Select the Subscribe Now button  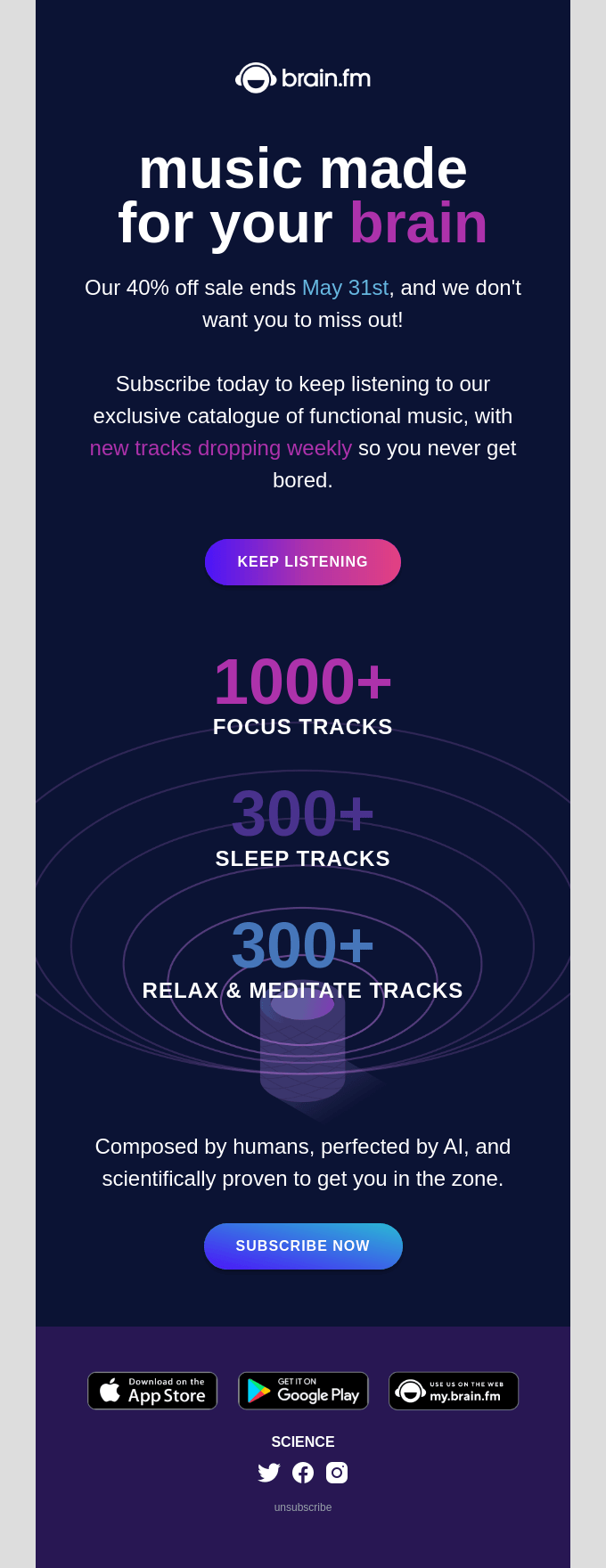pyautogui.click(x=303, y=1246)
